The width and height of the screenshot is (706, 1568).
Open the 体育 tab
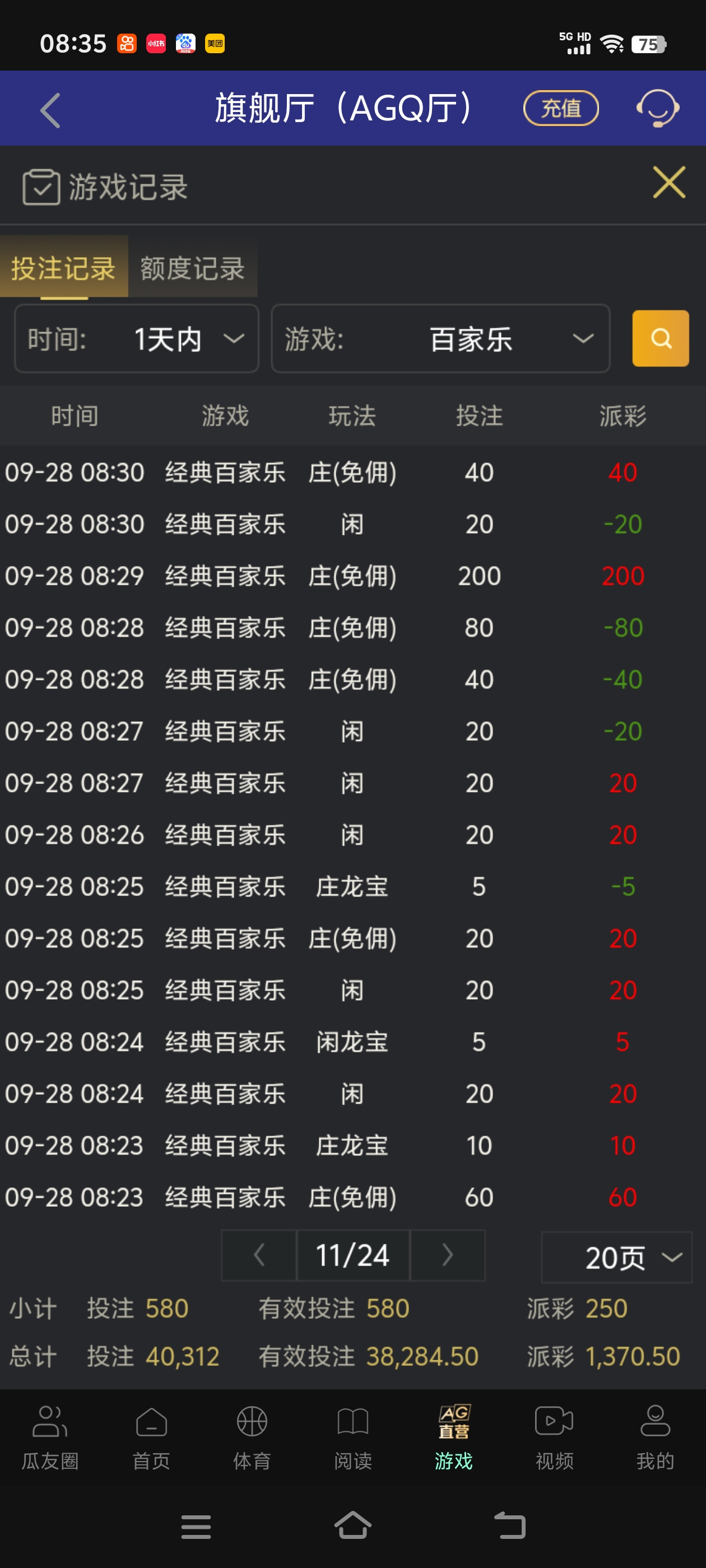pos(252,1436)
